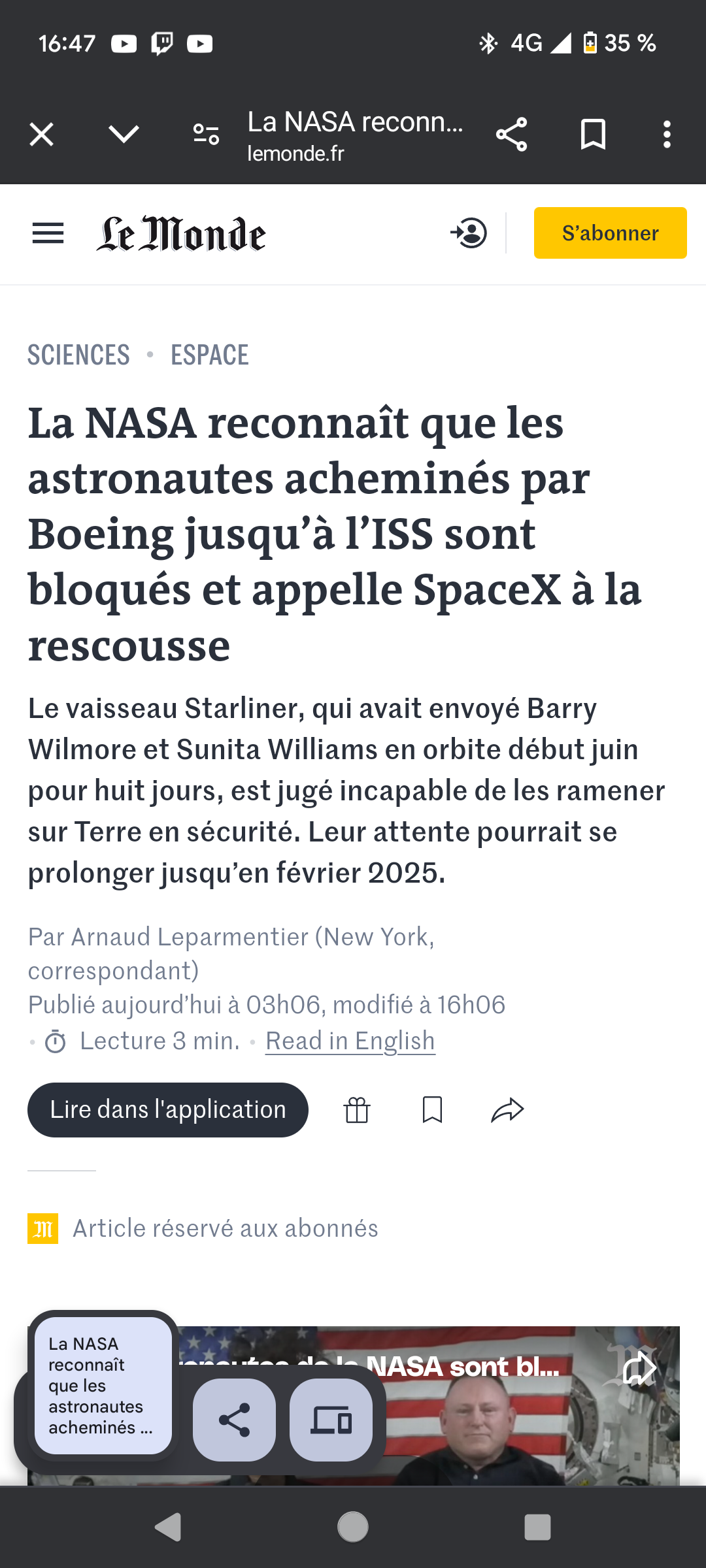Go to the ESPACE section
The width and height of the screenshot is (706, 1568).
(x=210, y=355)
